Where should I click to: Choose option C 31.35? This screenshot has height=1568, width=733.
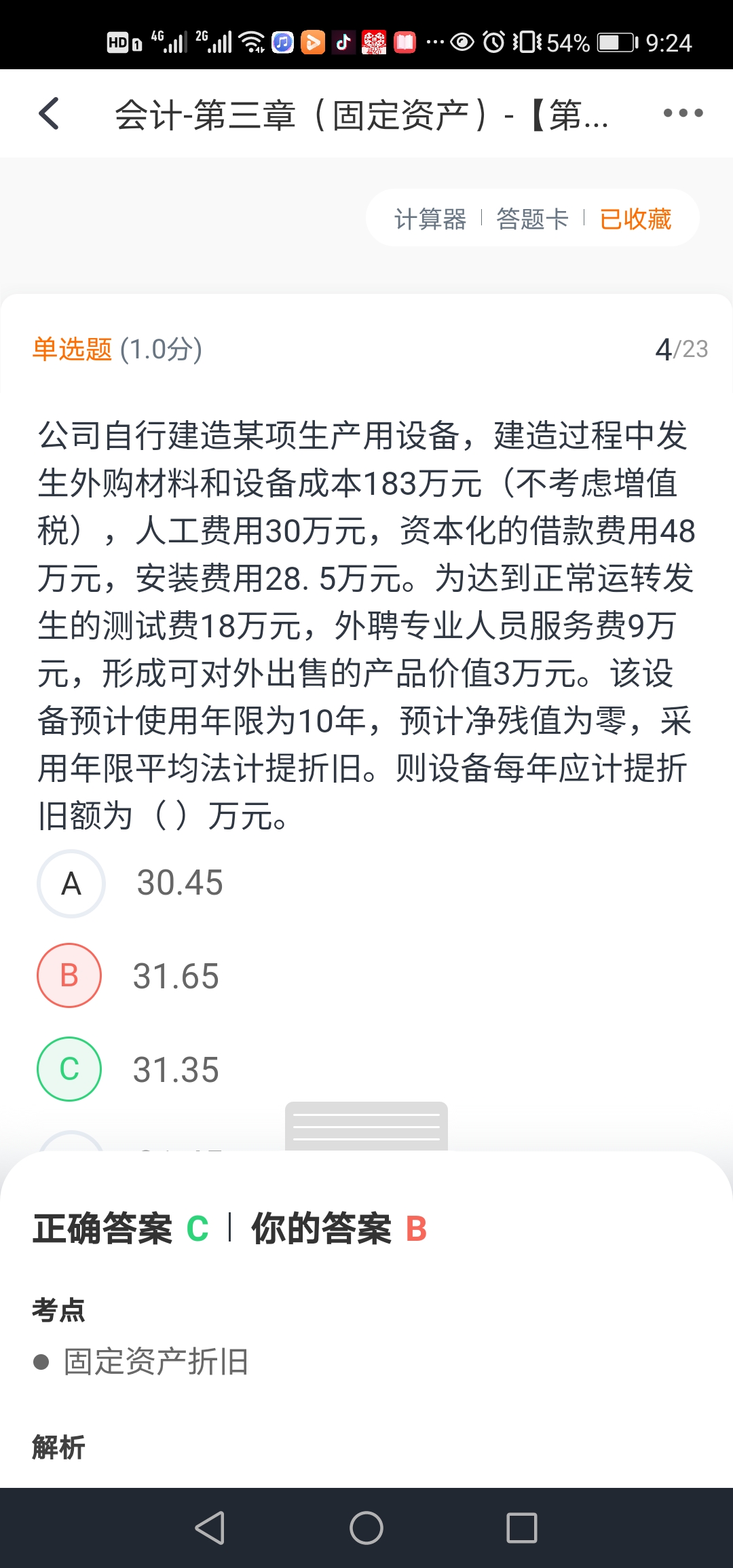[128, 1070]
